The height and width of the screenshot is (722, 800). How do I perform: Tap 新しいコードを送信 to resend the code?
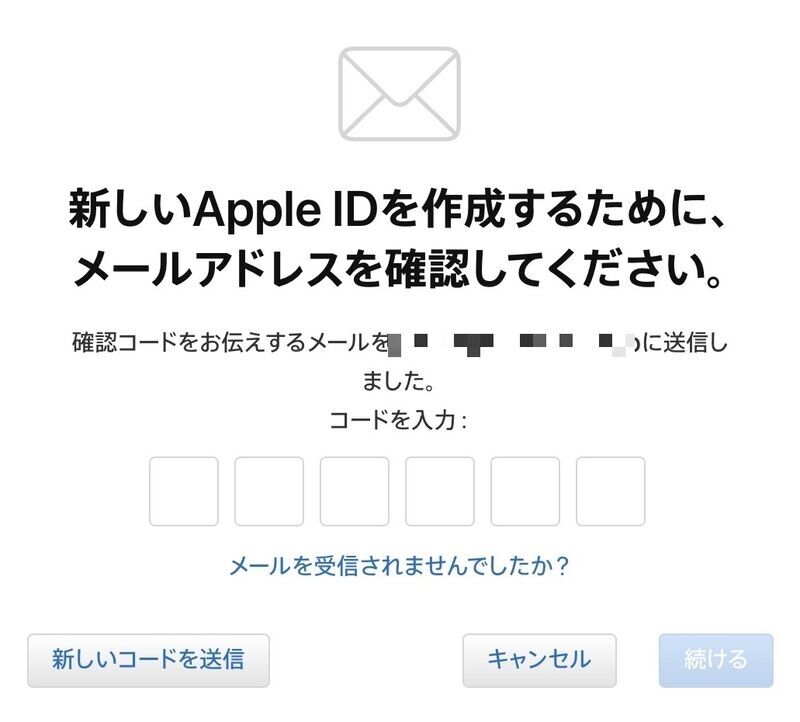click(148, 660)
